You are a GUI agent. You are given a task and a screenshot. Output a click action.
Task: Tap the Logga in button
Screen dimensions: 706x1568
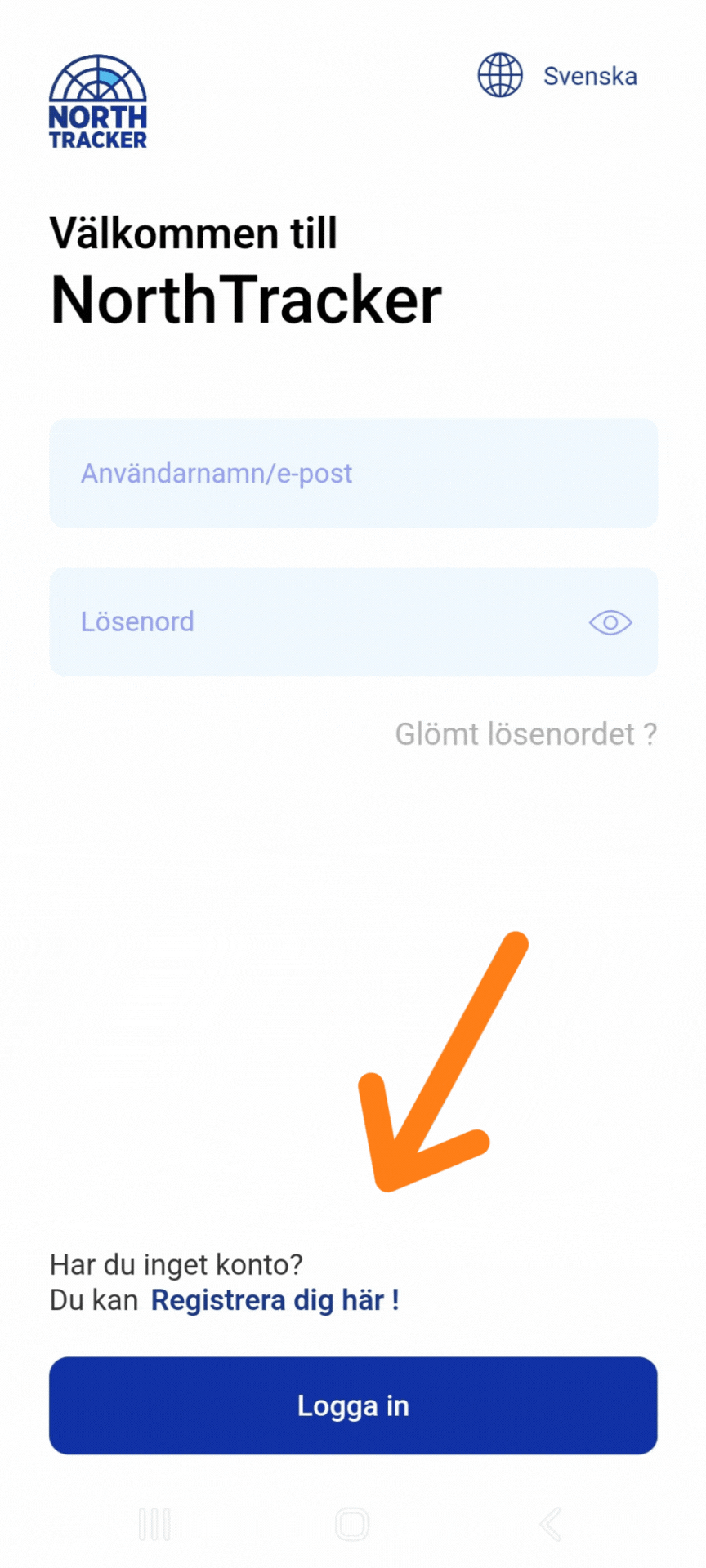tap(353, 1405)
